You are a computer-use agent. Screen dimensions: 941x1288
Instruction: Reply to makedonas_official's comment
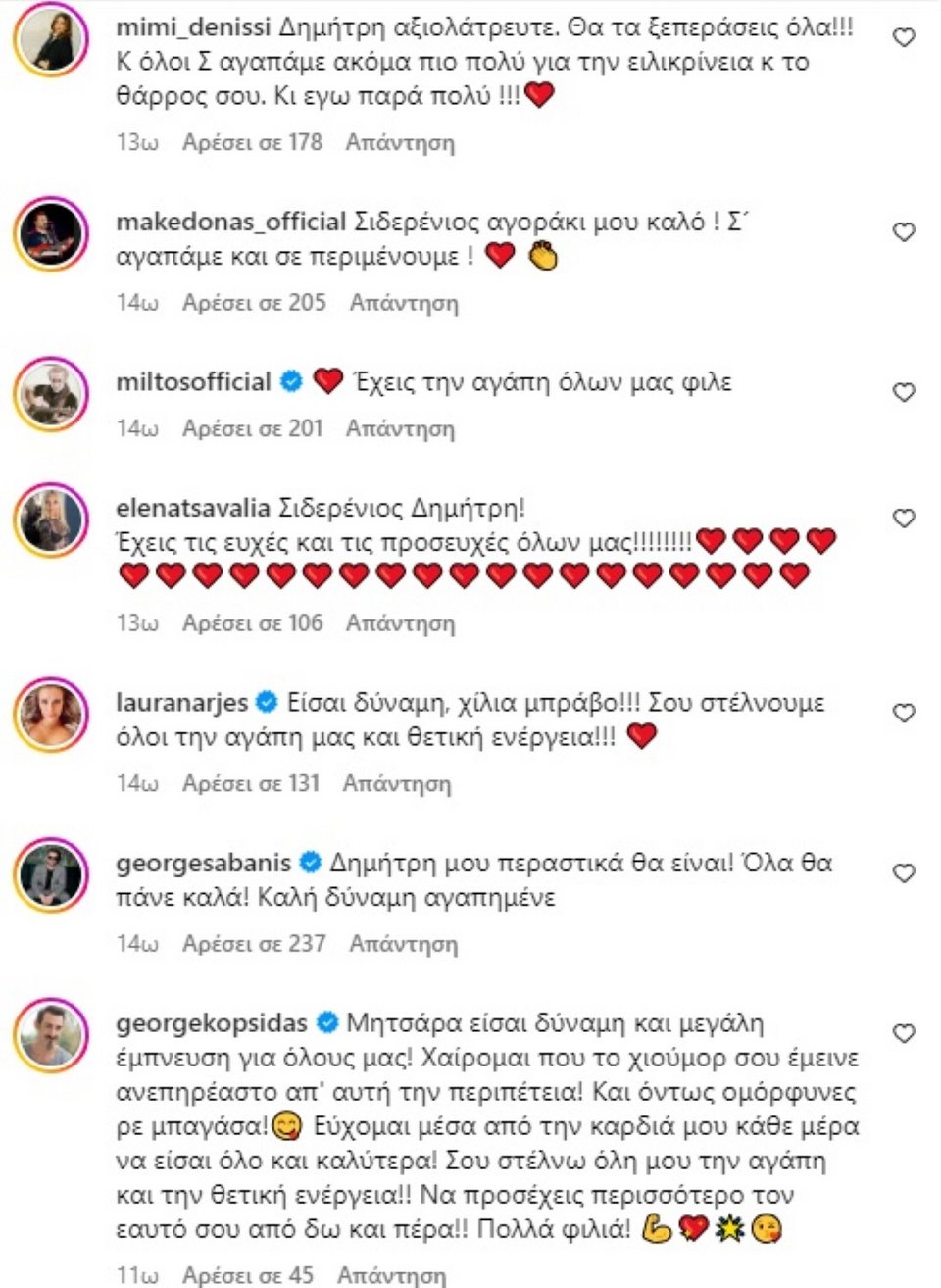404,303
